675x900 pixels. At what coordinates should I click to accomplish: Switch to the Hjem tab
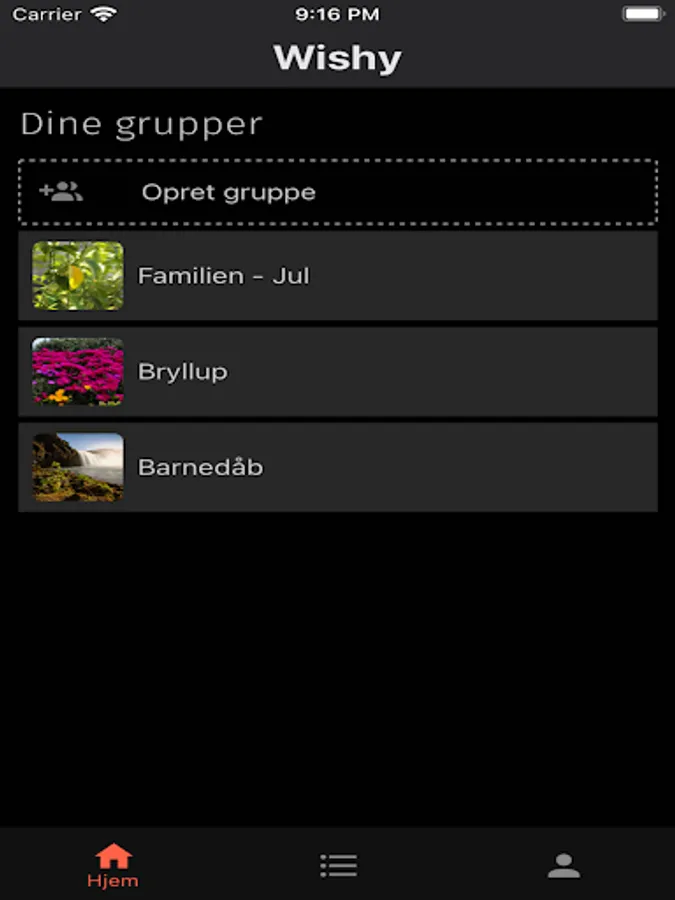coord(113,865)
